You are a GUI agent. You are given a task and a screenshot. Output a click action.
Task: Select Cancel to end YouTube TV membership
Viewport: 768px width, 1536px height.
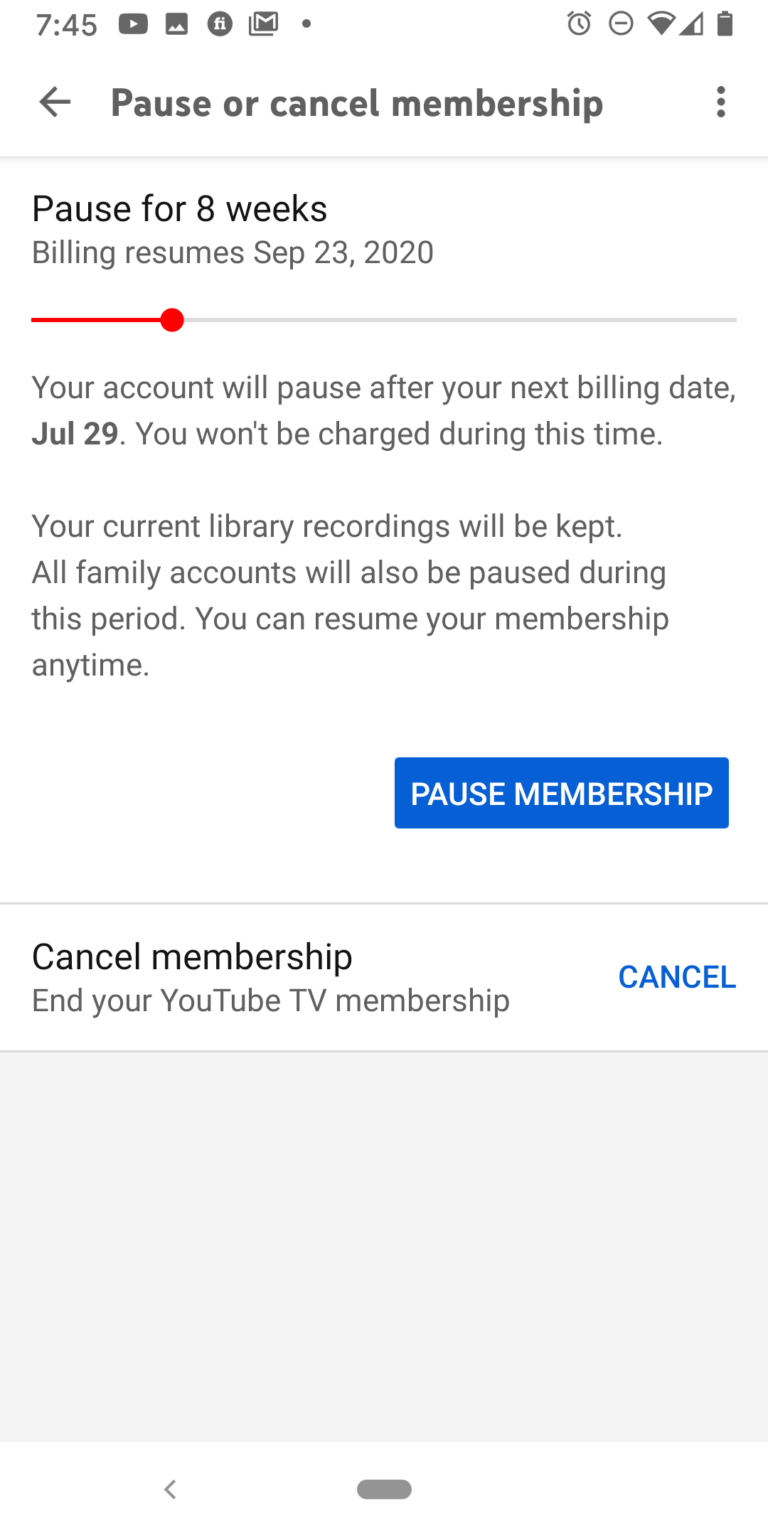677,977
